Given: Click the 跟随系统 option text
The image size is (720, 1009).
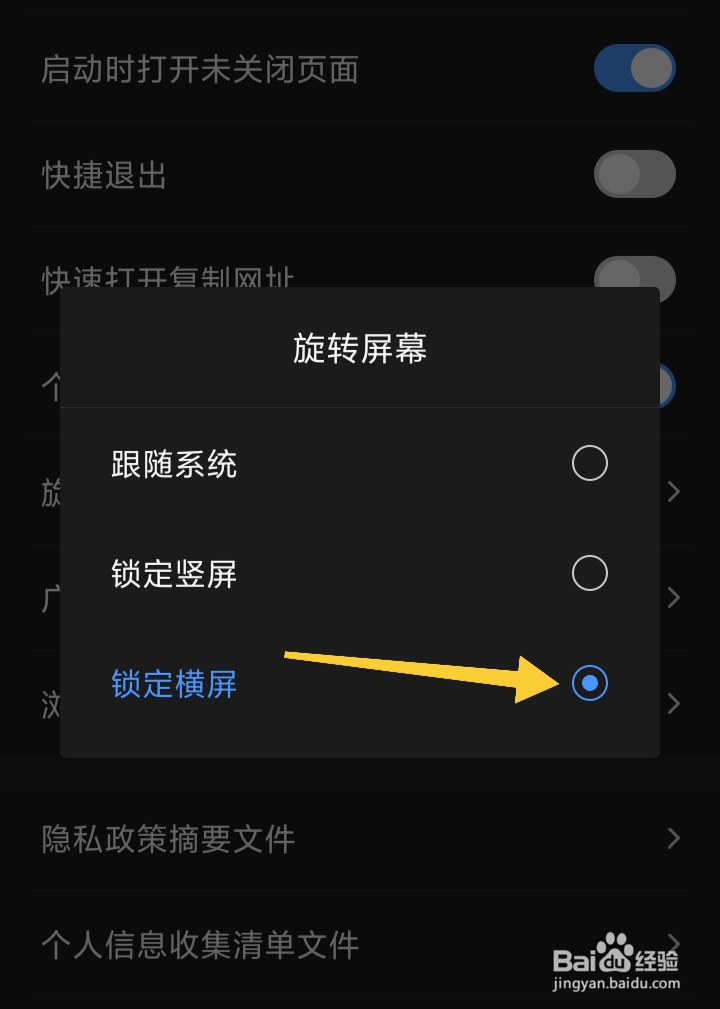Looking at the screenshot, I should pyautogui.click(x=172, y=463).
